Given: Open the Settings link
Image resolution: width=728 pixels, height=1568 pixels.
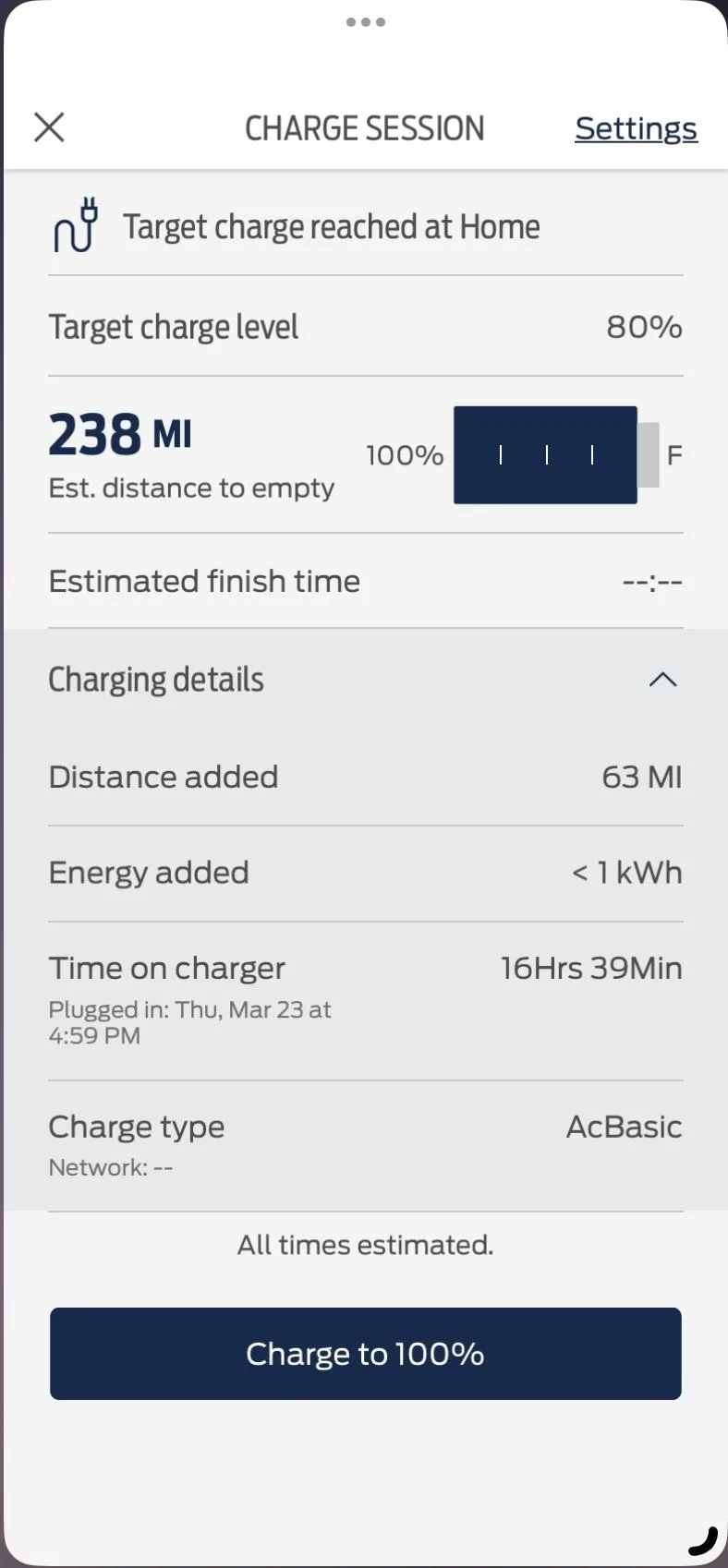Looking at the screenshot, I should 636,128.
